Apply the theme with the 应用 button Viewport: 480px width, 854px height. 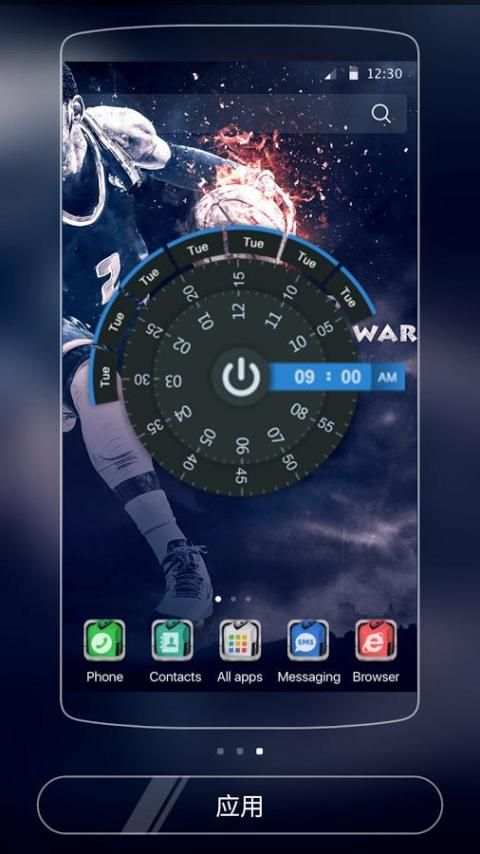[x=240, y=805]
